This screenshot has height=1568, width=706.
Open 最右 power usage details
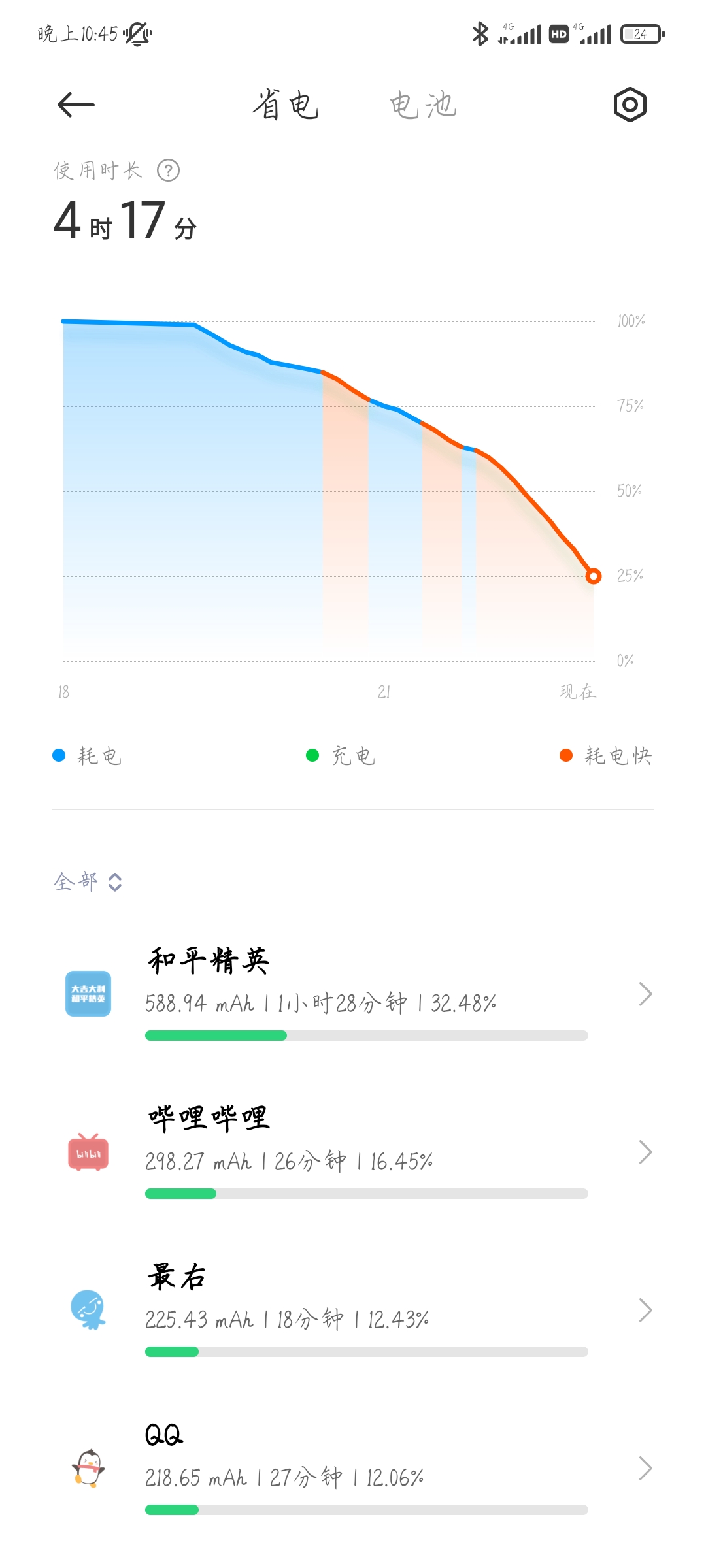pyautogui.click(x=366, y=1310)
